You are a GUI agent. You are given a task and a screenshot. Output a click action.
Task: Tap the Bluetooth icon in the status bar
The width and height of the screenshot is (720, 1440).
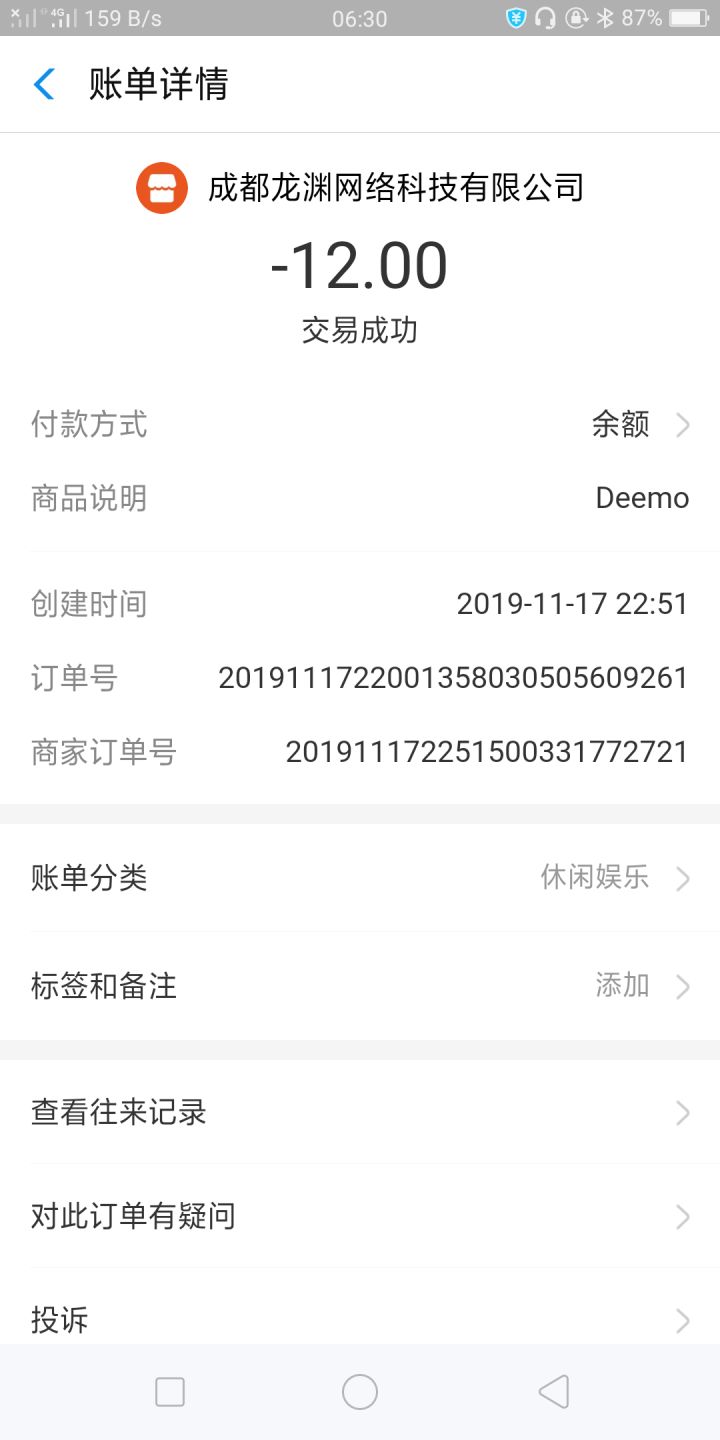604,16
